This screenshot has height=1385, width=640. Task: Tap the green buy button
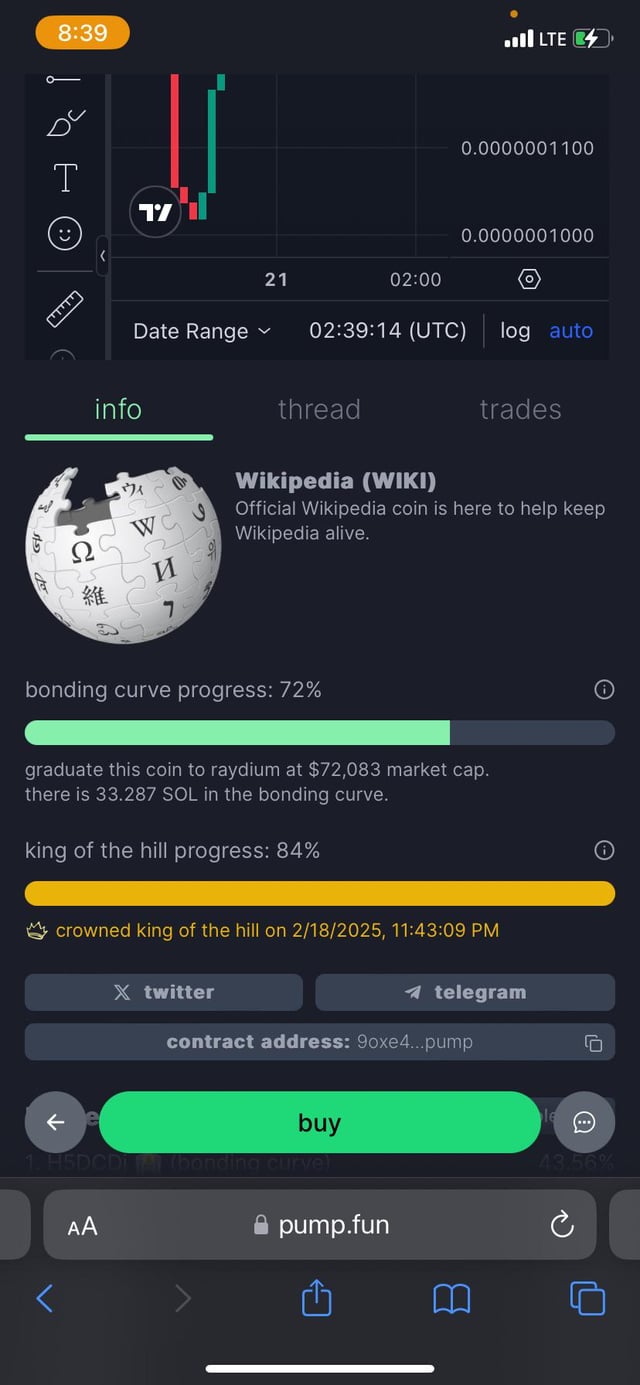coord(319,1123)
